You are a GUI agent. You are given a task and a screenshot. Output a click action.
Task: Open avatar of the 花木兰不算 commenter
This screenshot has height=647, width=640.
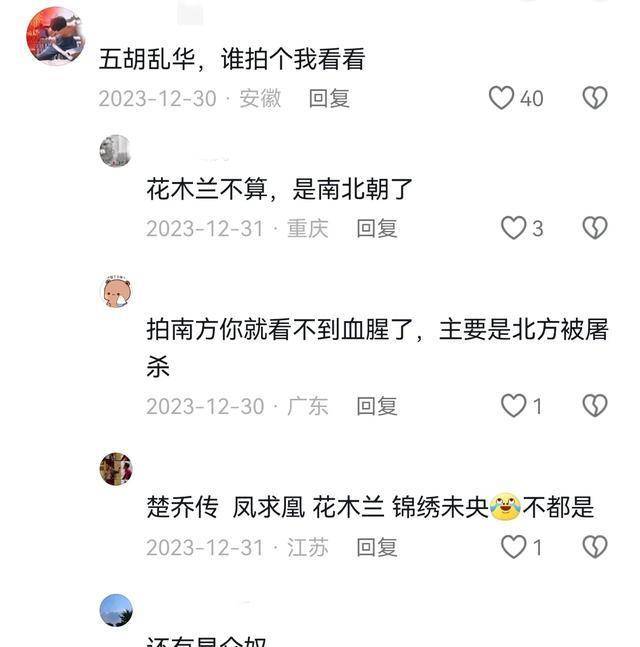116,151
